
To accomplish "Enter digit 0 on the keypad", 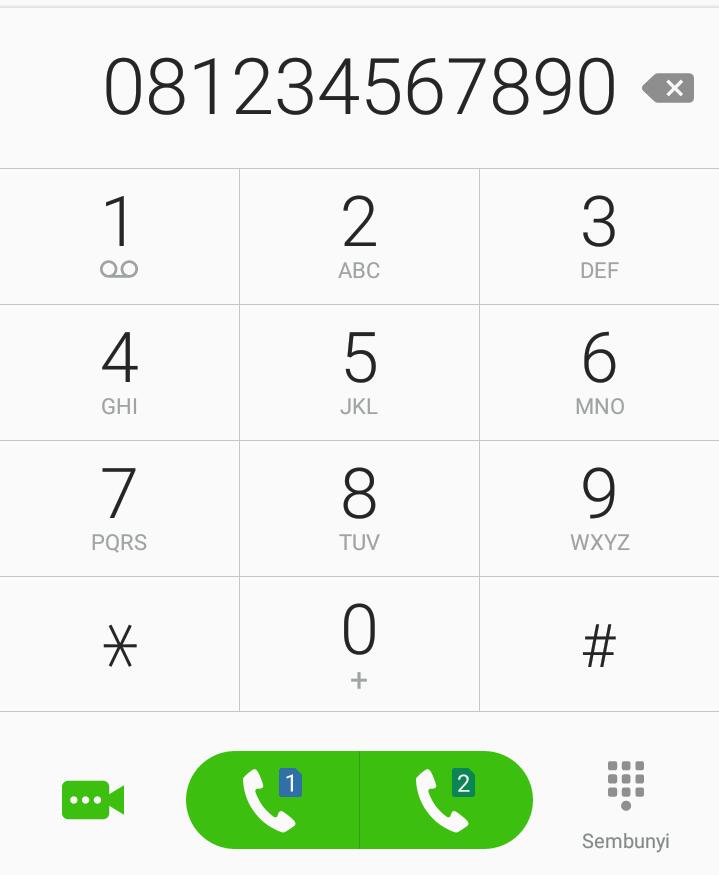I will [x=359, y=645].
